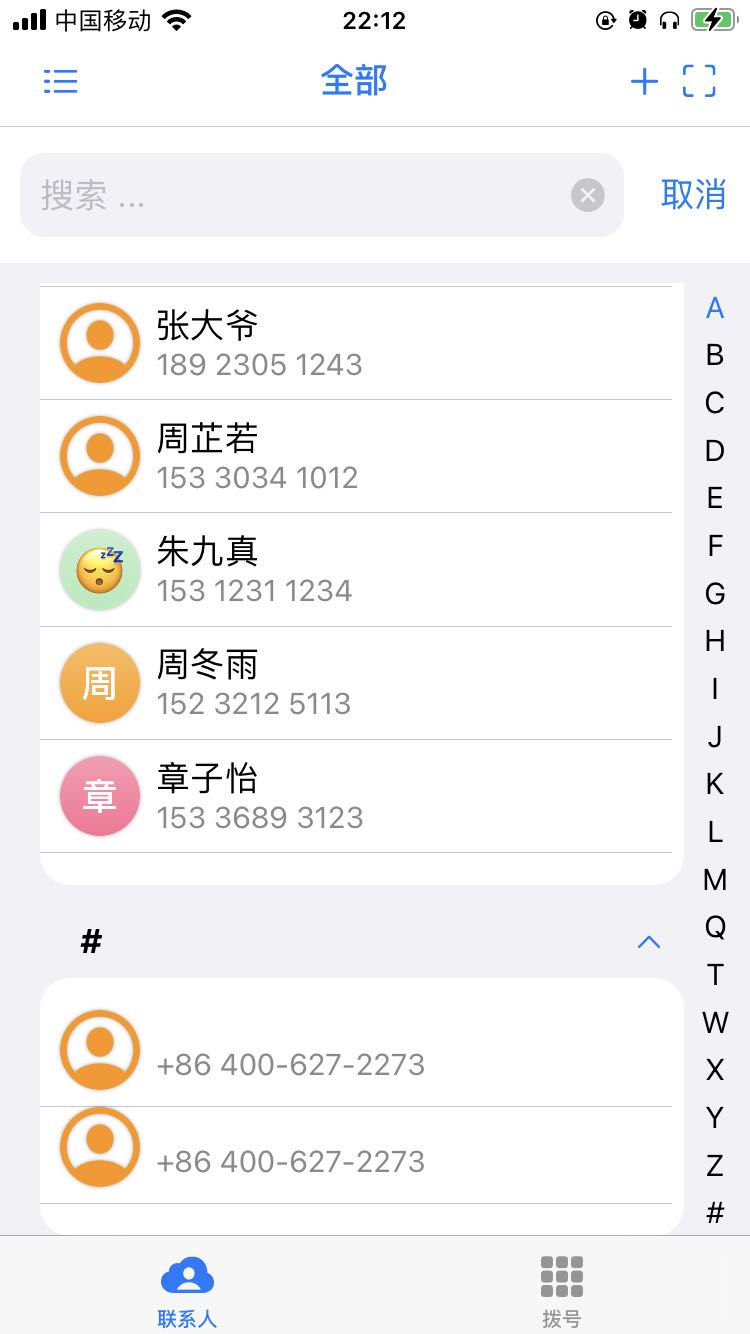
Task: Open the list menu icon
Action: 61,81
